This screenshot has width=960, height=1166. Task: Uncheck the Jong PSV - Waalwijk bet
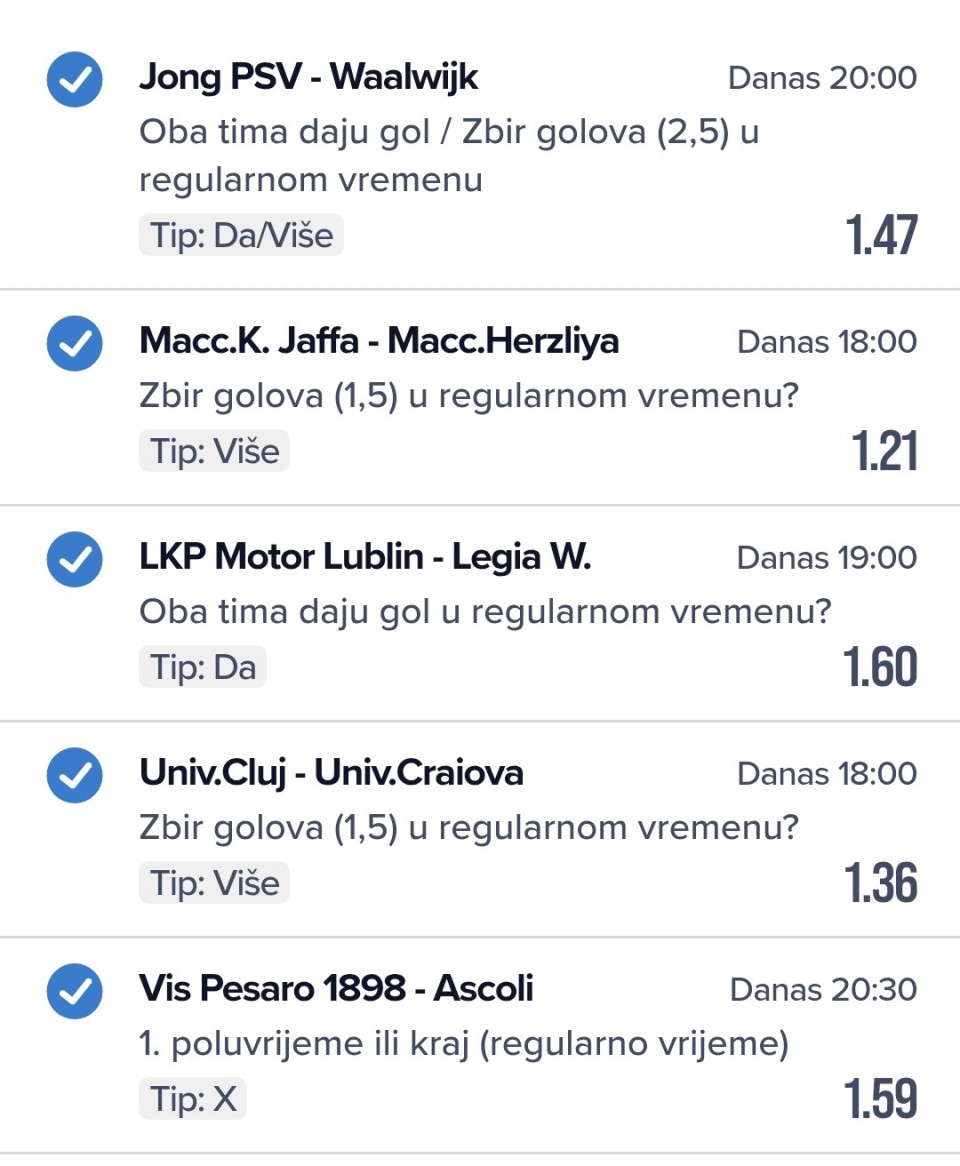coord(75,80)
